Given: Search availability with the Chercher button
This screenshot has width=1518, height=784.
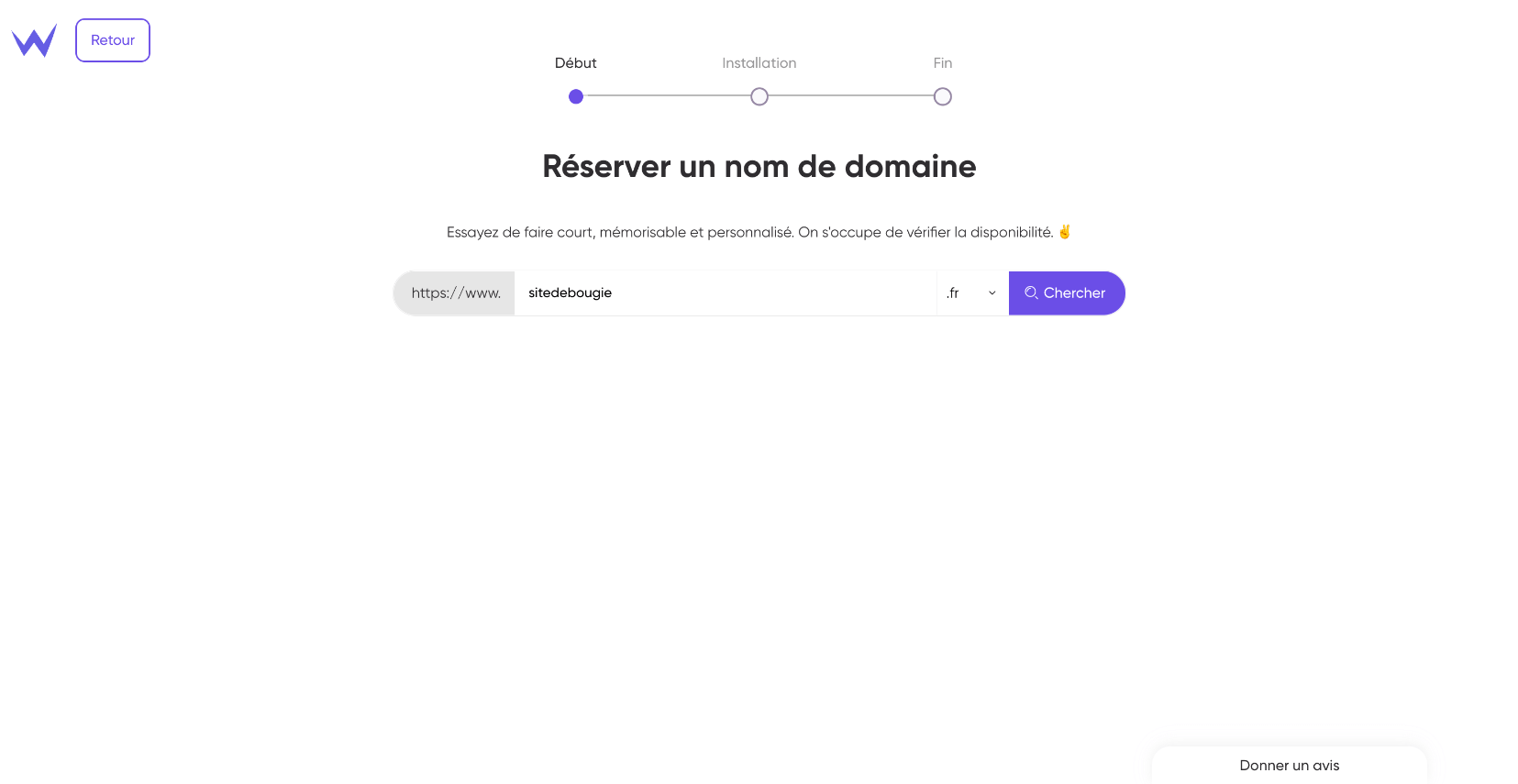Looking at the screenshot, I should (x=1066, y=293).
